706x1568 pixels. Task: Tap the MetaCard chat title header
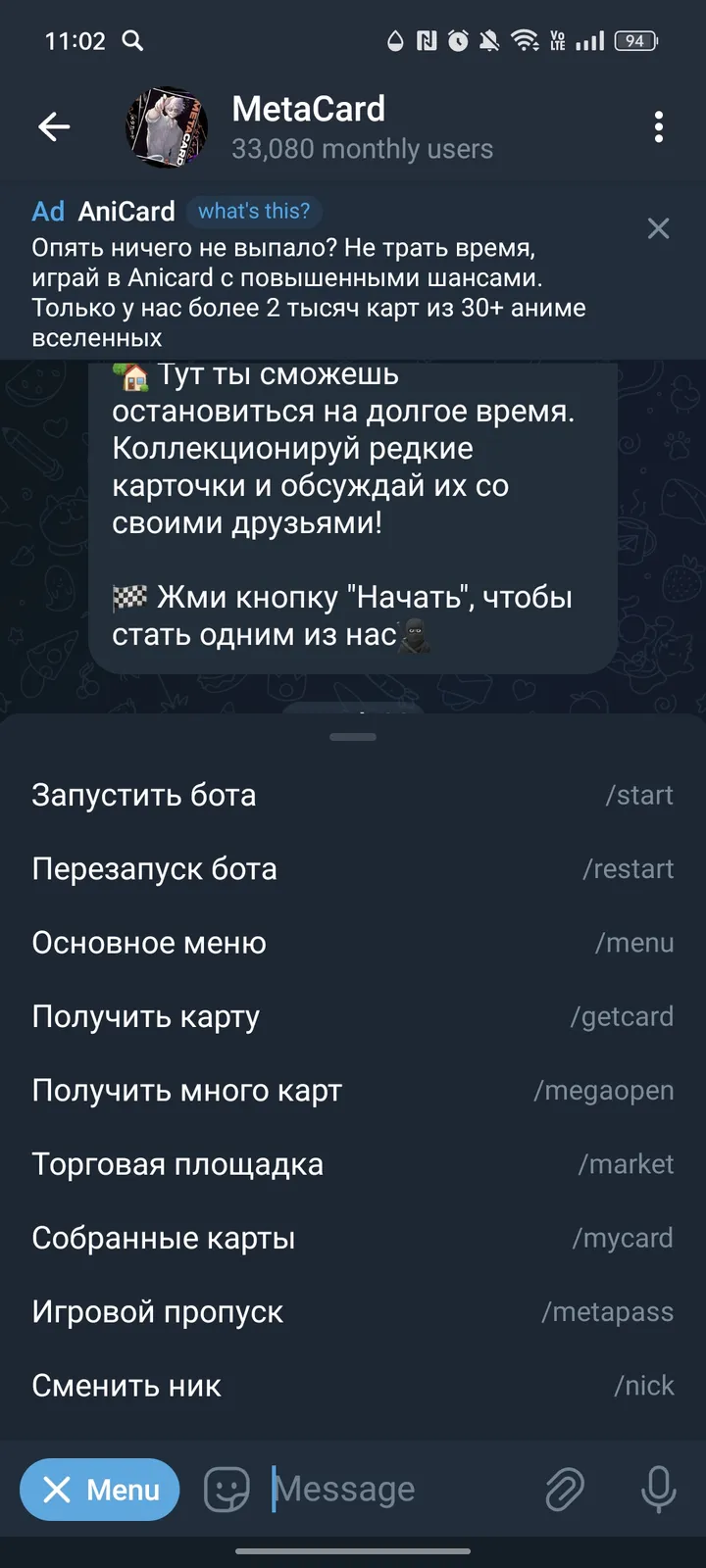pos(309,110)
